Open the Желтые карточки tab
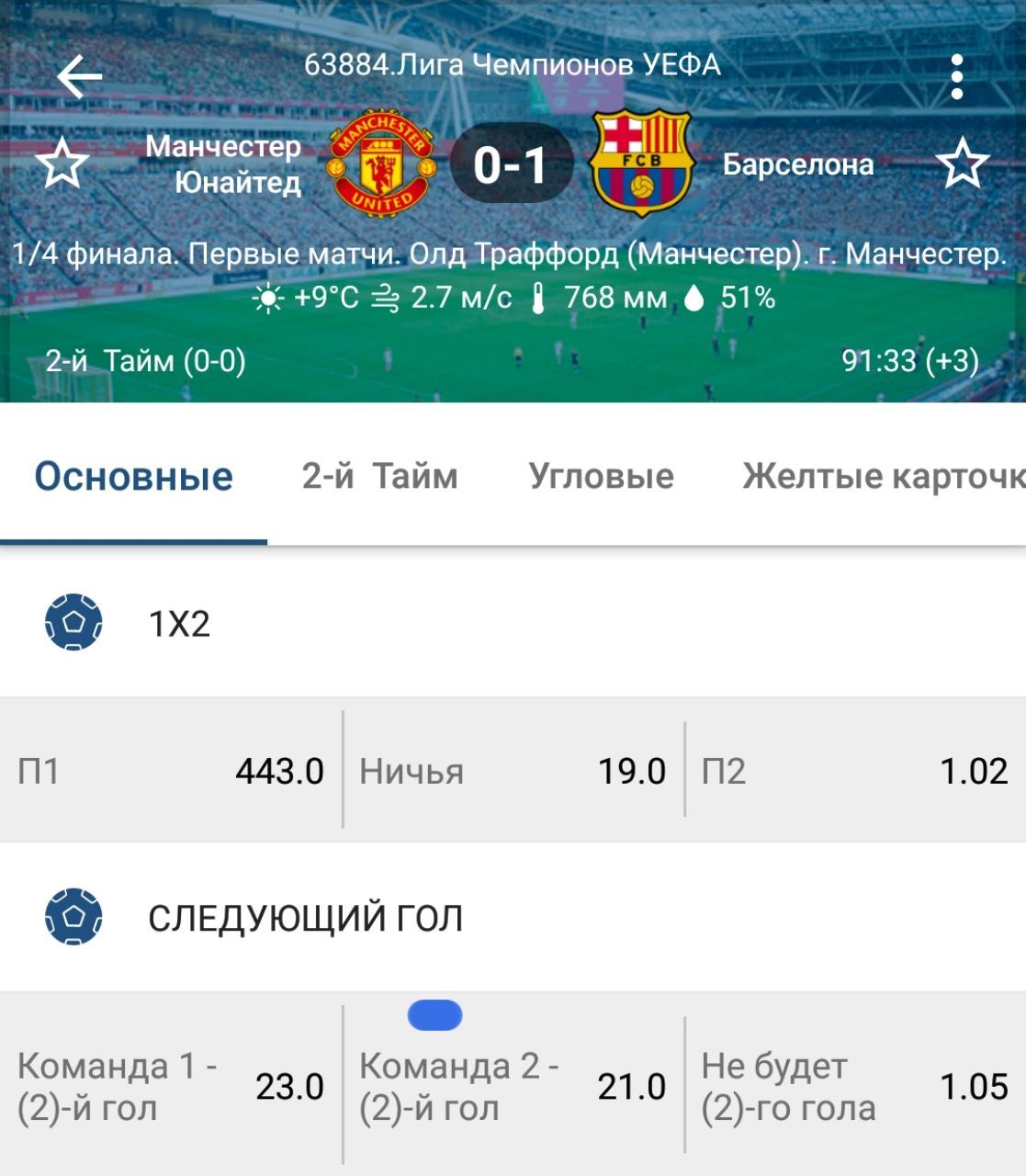Image resolution: width=1026 pixels, height=1176 pixels. pos(882,477)
